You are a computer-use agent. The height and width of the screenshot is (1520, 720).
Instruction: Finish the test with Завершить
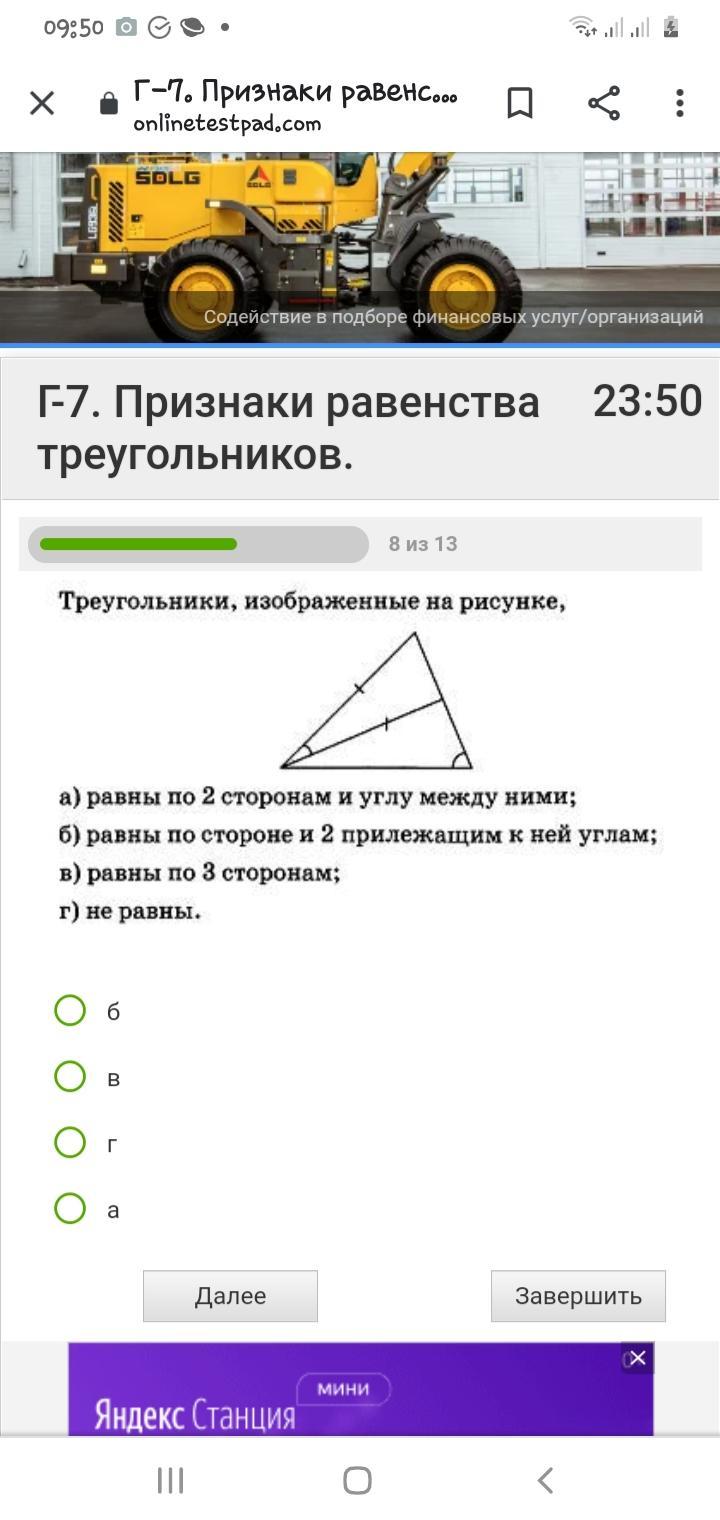[x=578, y=1296]
